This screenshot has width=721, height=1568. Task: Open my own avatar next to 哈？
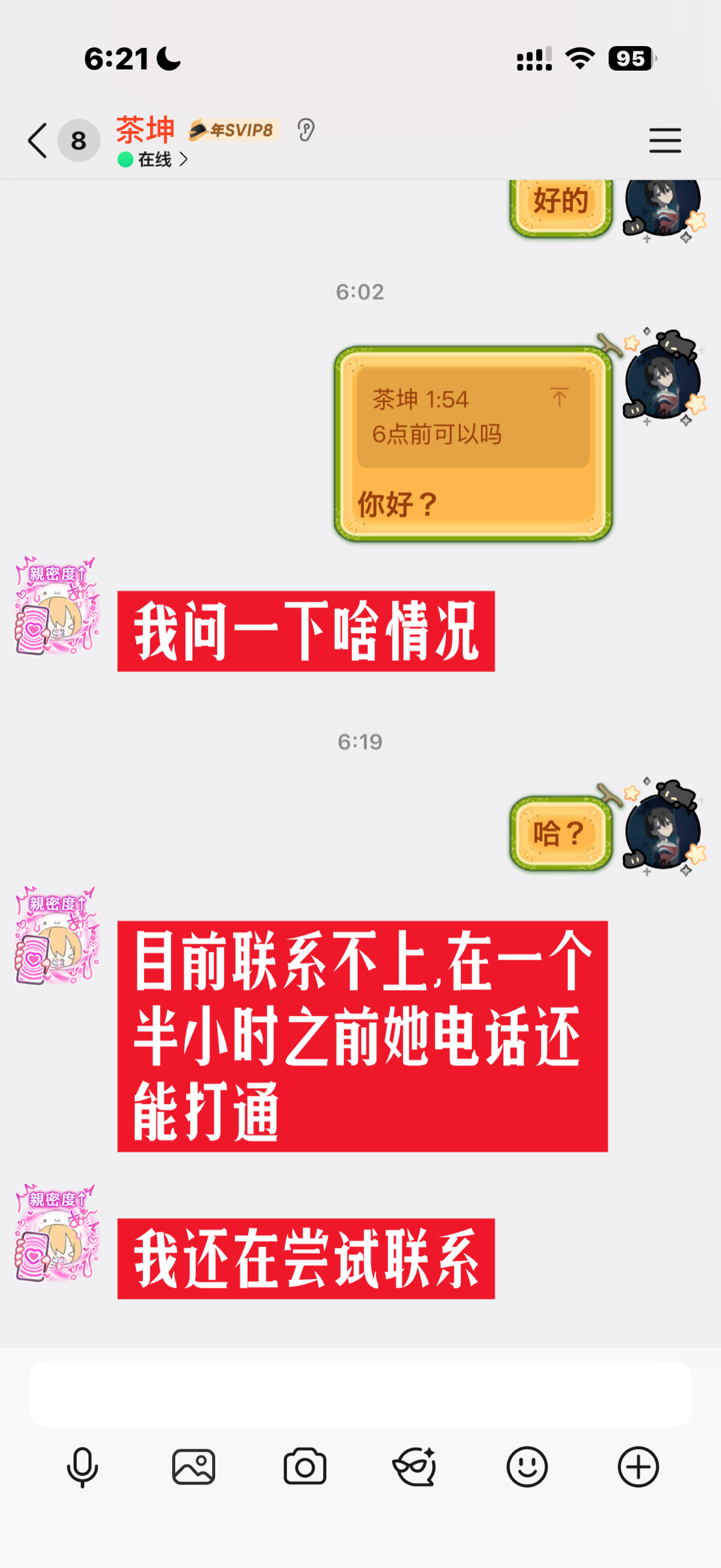point(662,830)
